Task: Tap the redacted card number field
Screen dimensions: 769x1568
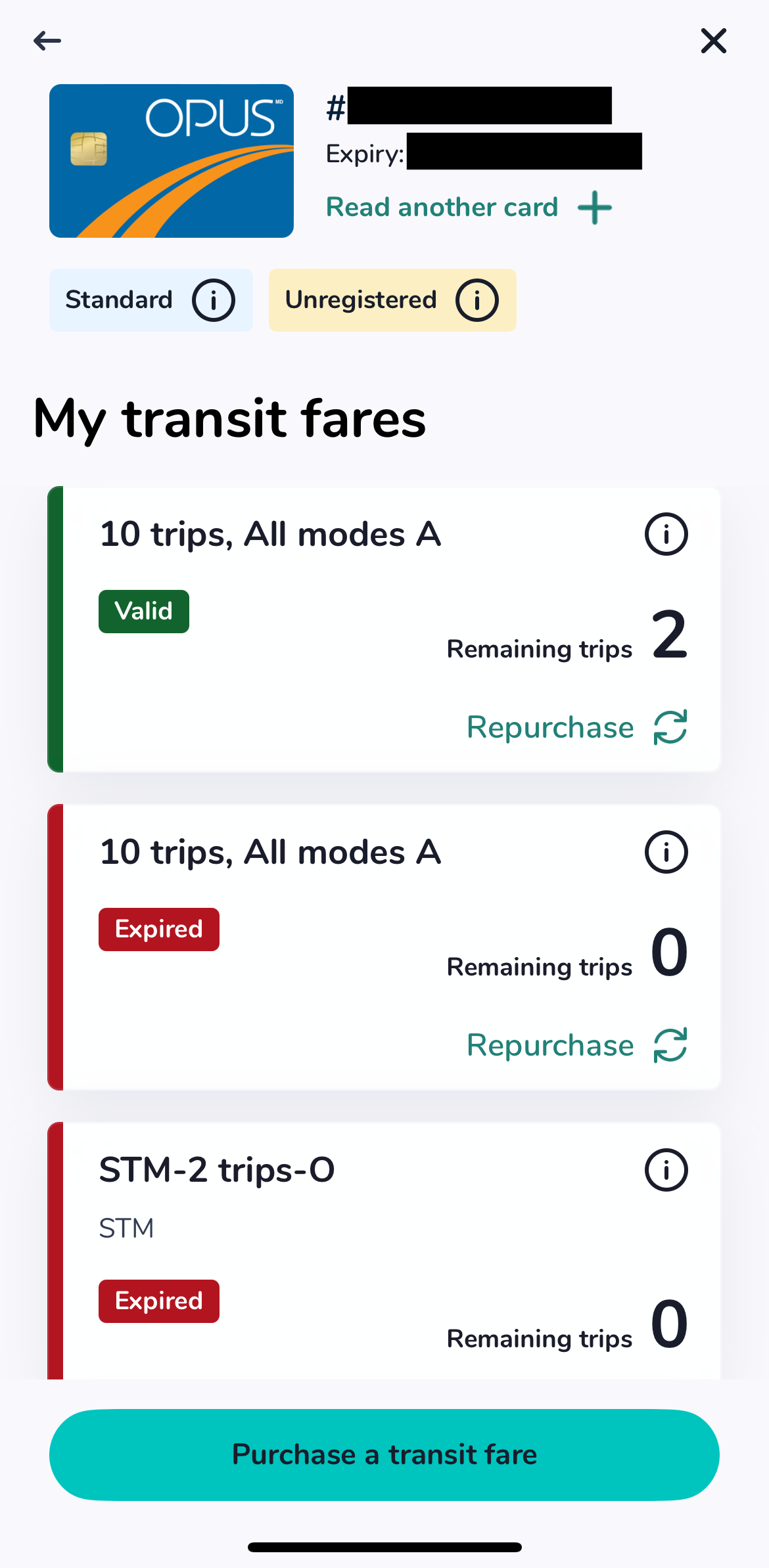Action: (x=478, y=105)
